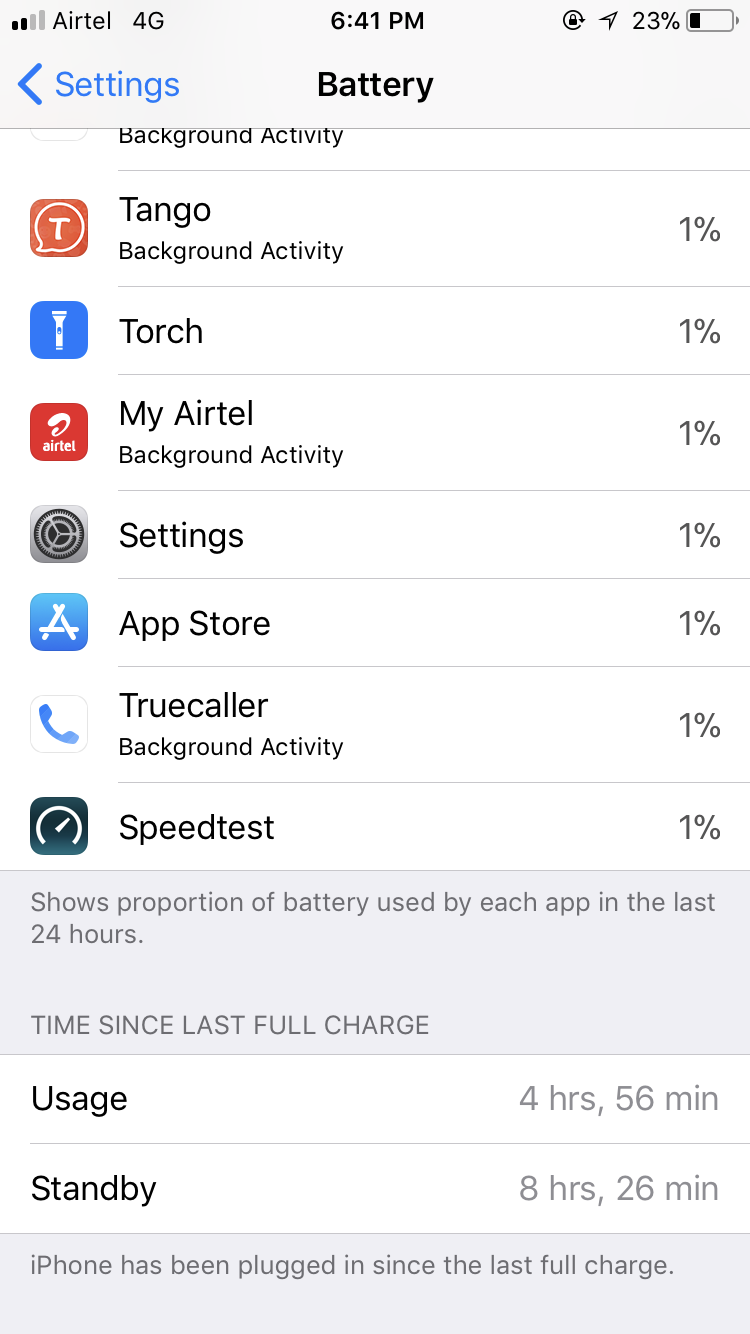This screenshot has width=750, height=1334.
Task: Go back to Settings
Action: [x=98, y=85]
